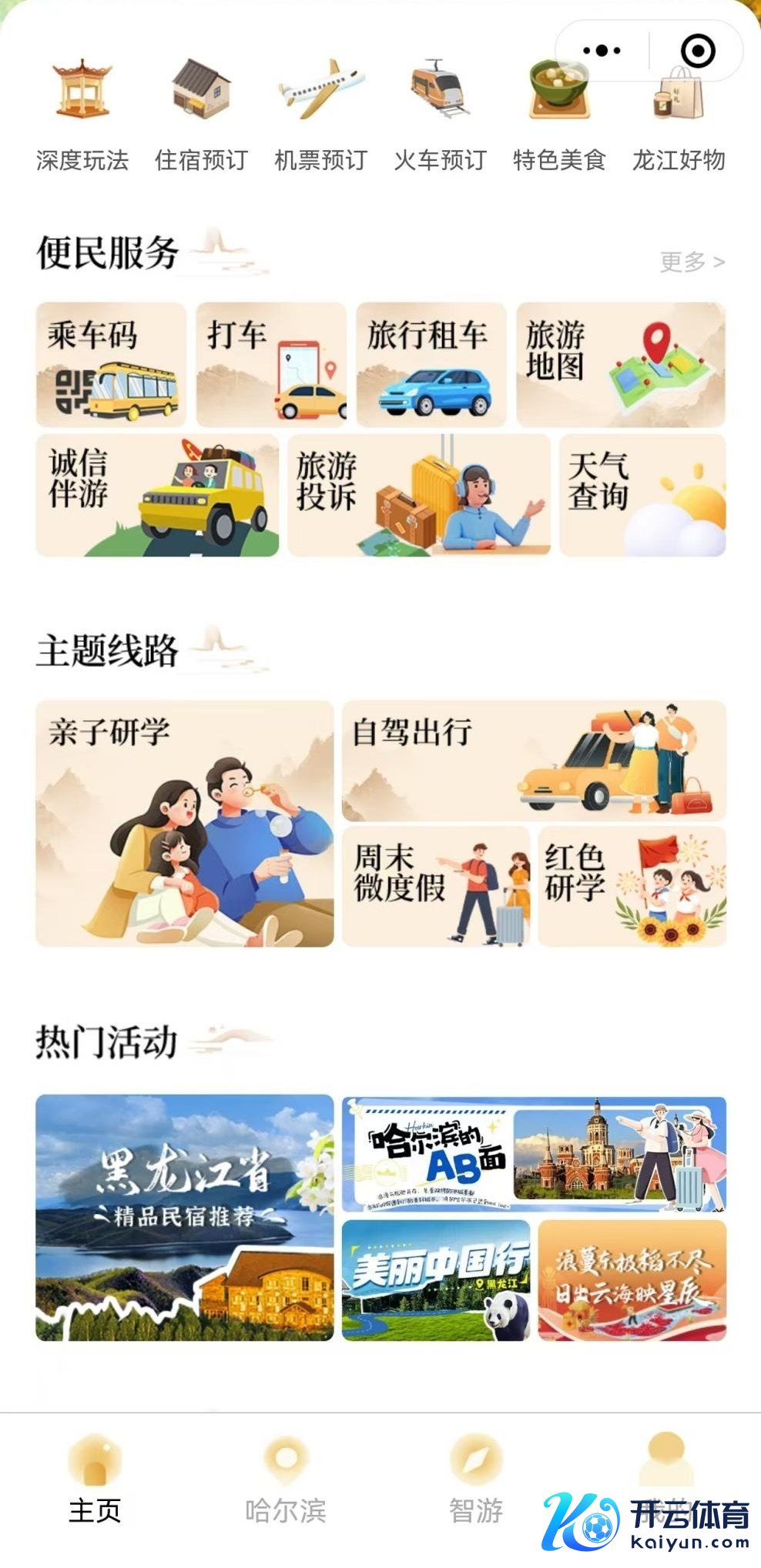Image resolution: width=761 pixels, height=1568 pixels.
Task: Close the mini-program with the circle icon
Action: click(698, 51)
